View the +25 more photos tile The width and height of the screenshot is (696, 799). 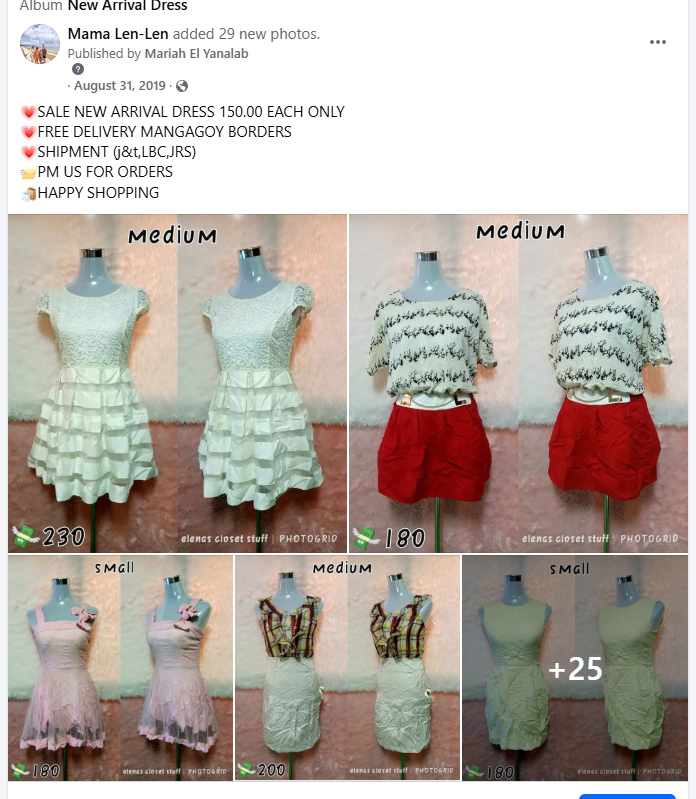tap(575, 668)
